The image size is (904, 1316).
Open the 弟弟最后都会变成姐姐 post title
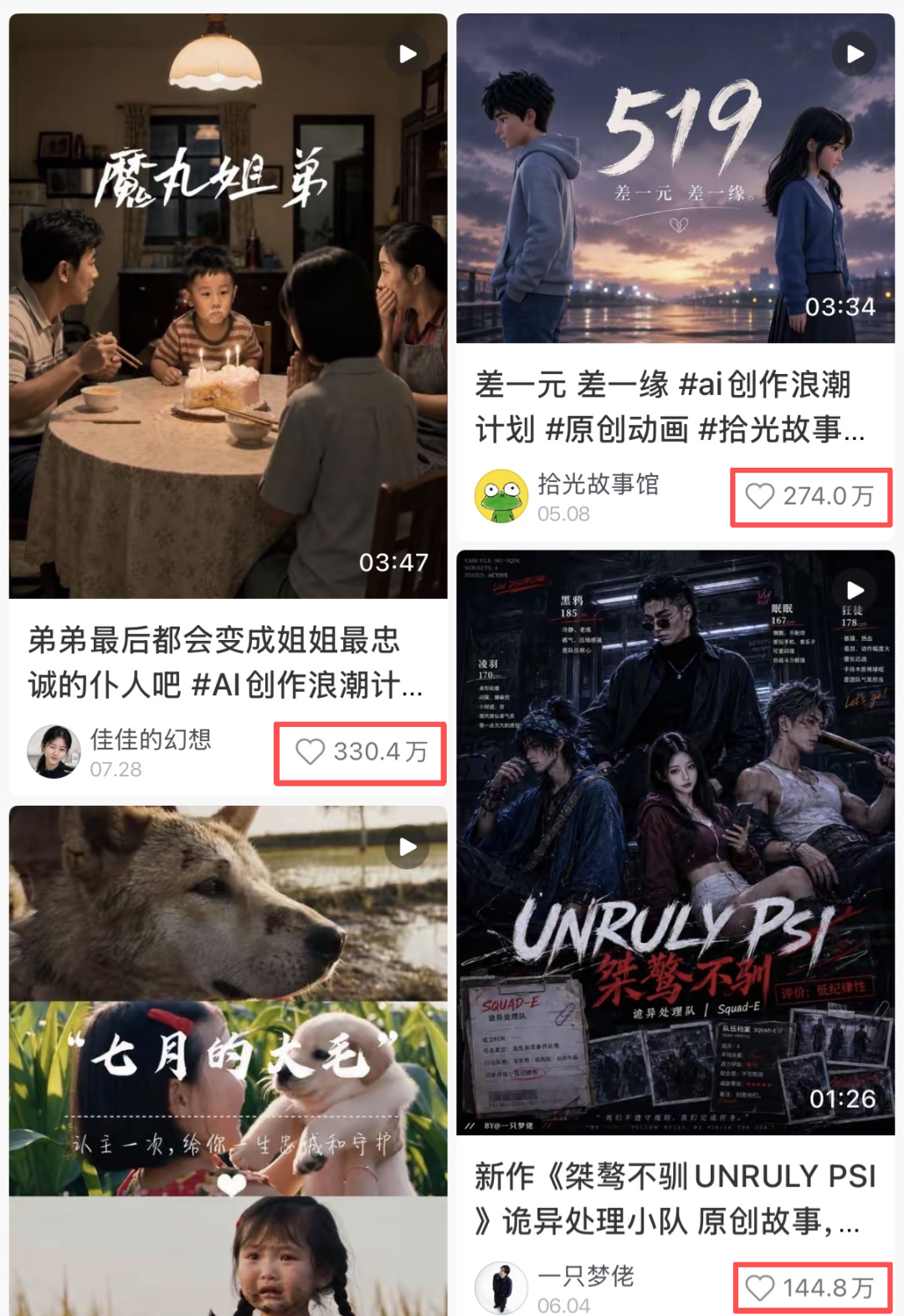click(x=225, y=663)
